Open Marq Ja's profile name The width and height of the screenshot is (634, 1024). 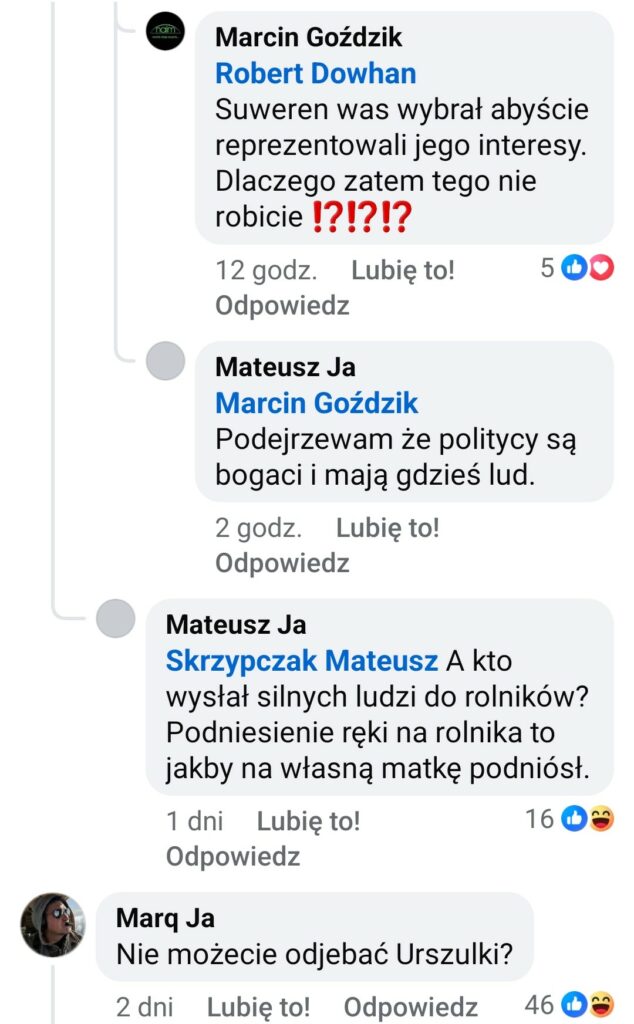coord(165,918)
